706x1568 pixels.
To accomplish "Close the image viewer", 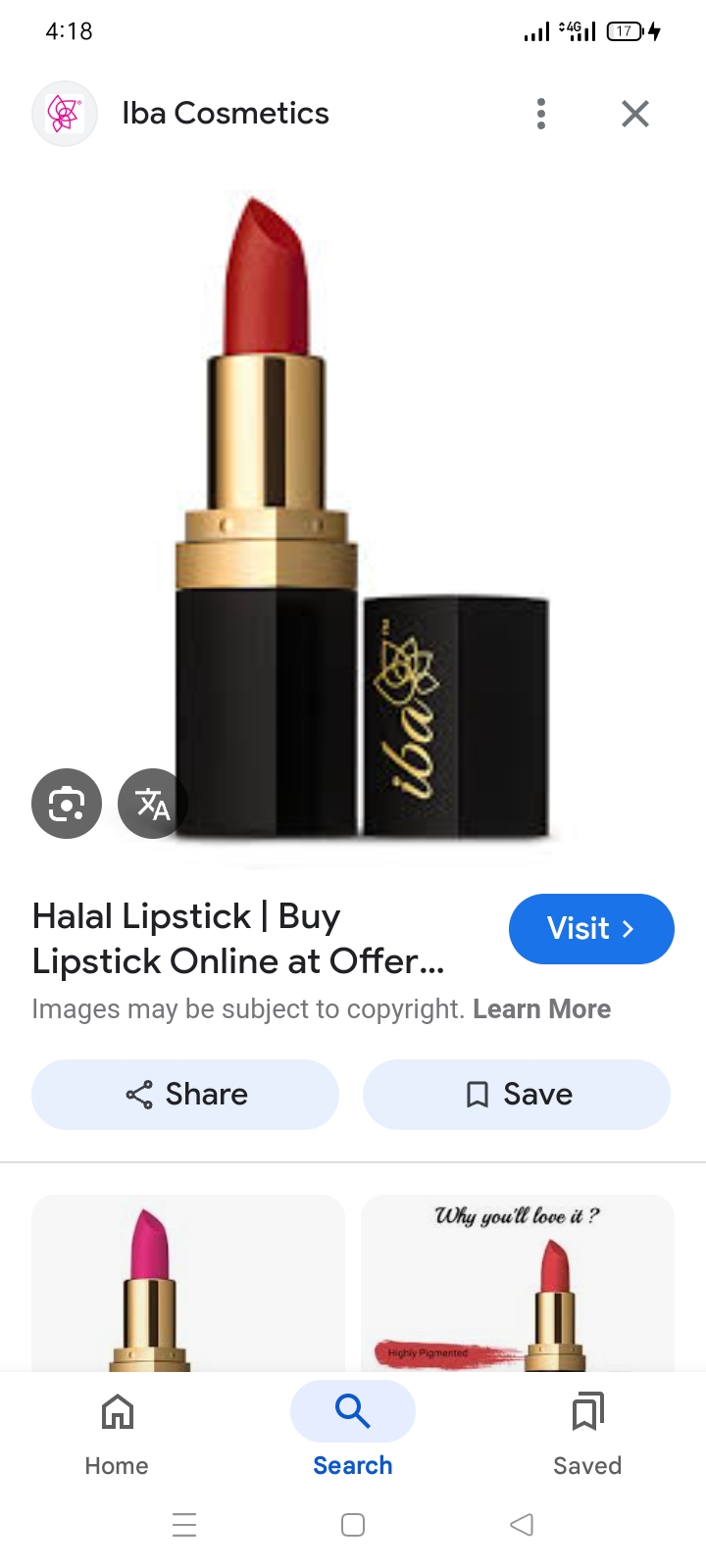I will (x=635, y=114).
